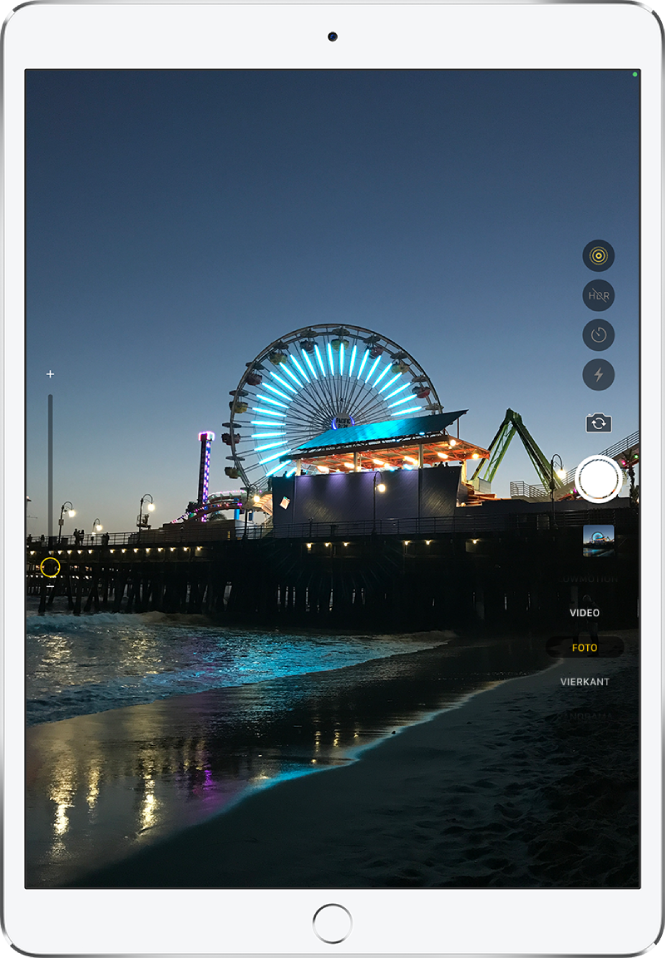This screenshot has height=958, width=665.
Task: Tap the plus end of the zoom slider
Action: pos(50,374)
